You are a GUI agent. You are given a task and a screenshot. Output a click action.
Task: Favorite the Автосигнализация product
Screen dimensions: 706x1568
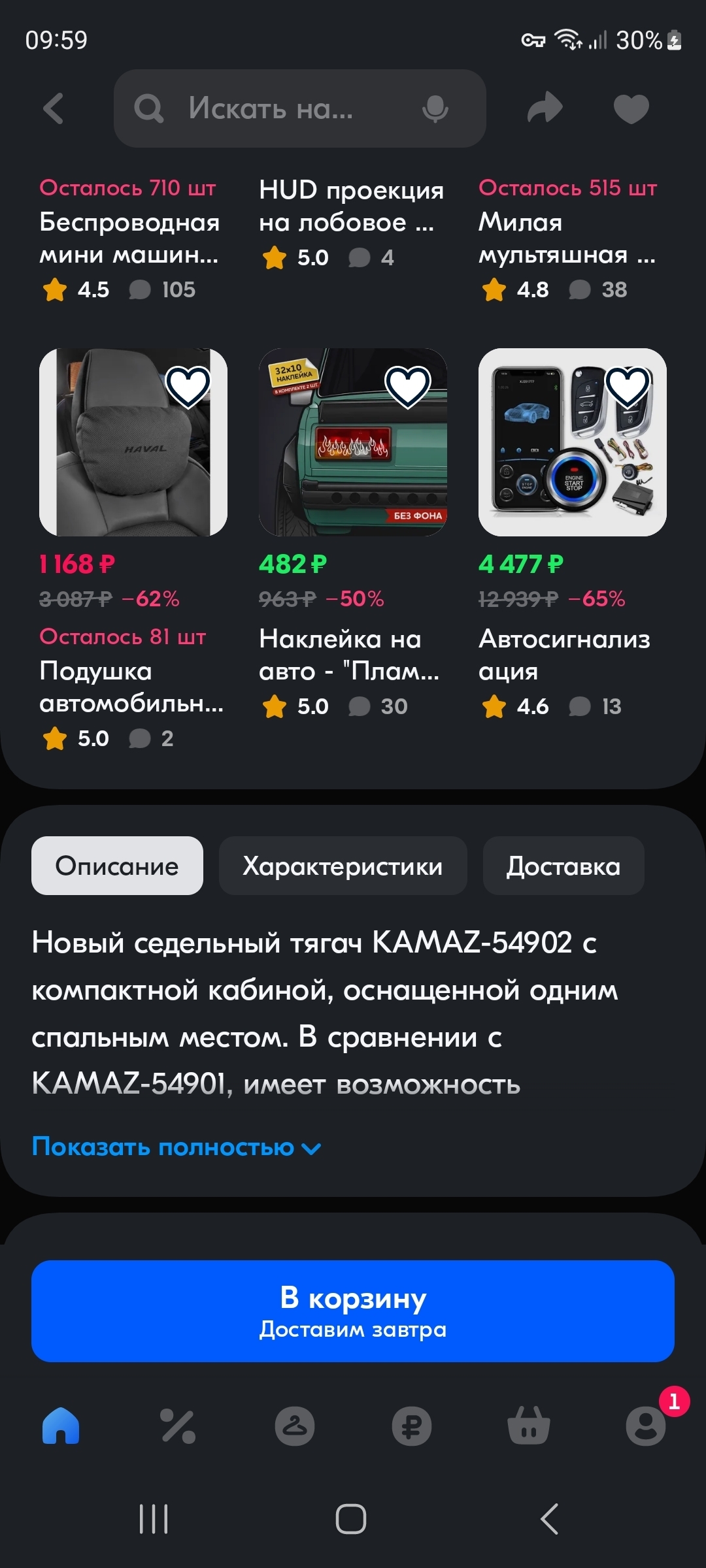point(628,386)
